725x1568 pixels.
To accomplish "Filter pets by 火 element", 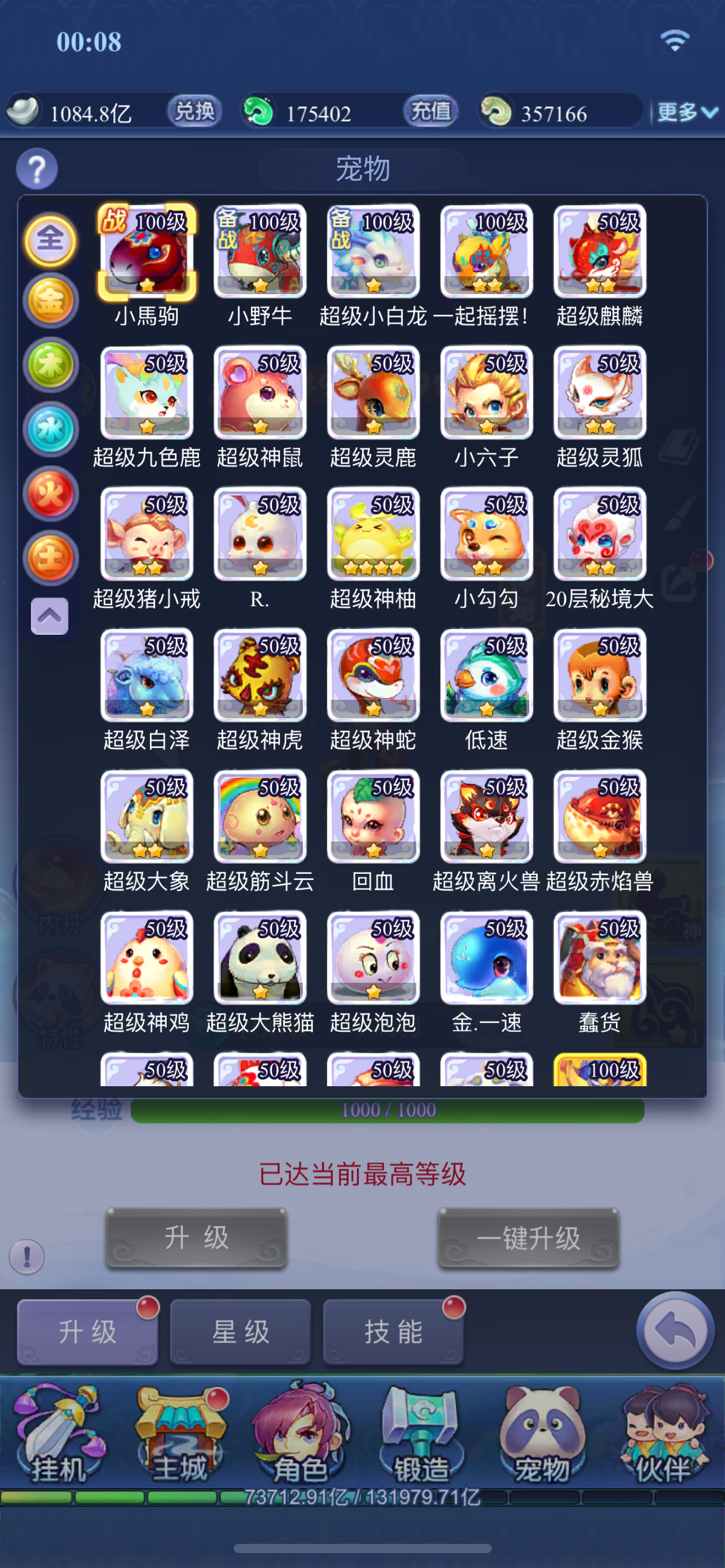I will [51, 494].
